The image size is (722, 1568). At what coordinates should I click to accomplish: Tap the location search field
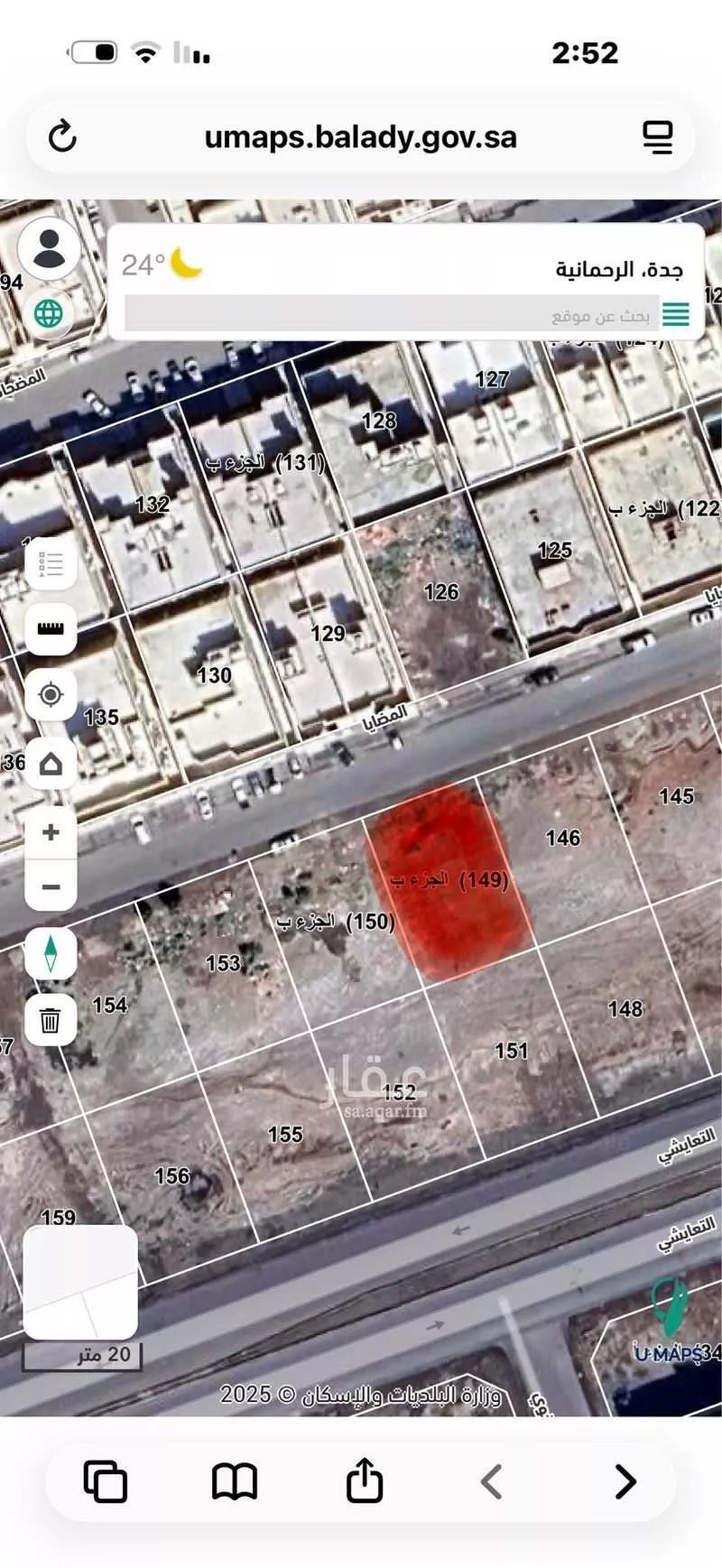coord(388,315)
